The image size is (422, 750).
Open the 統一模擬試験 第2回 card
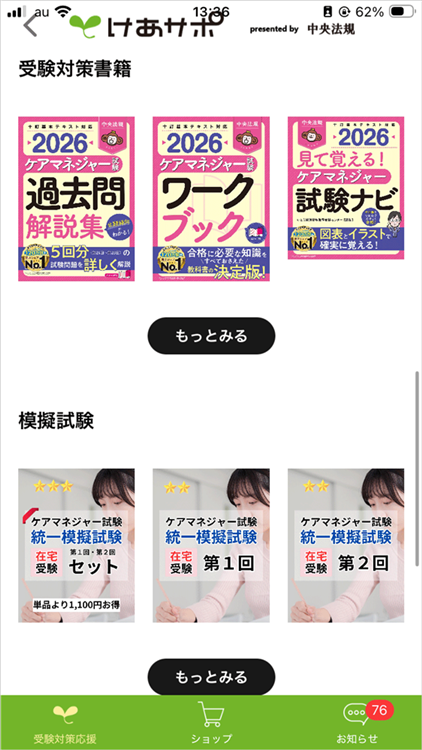(x=346, y=545)
